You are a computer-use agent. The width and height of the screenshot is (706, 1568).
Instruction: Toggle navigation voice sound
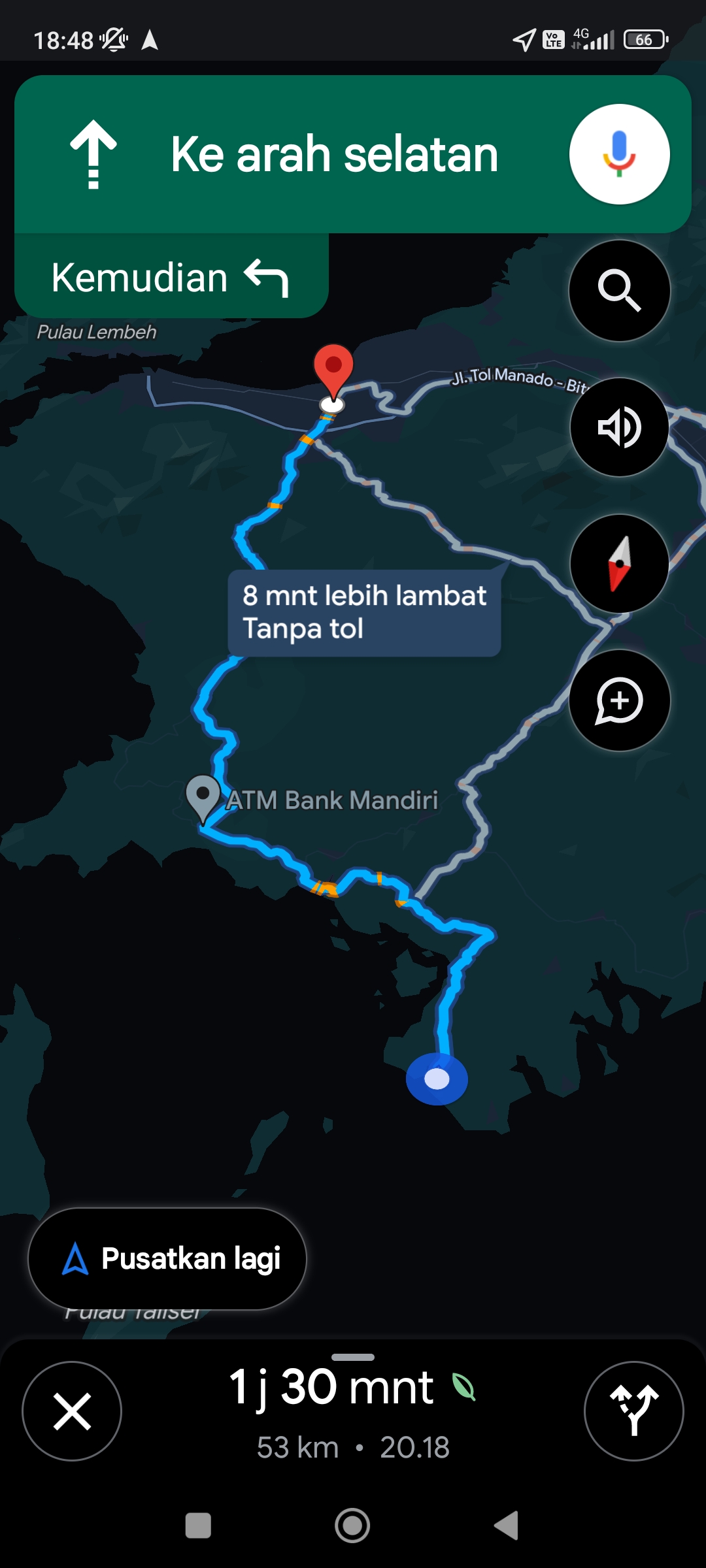tap(619, 427)
